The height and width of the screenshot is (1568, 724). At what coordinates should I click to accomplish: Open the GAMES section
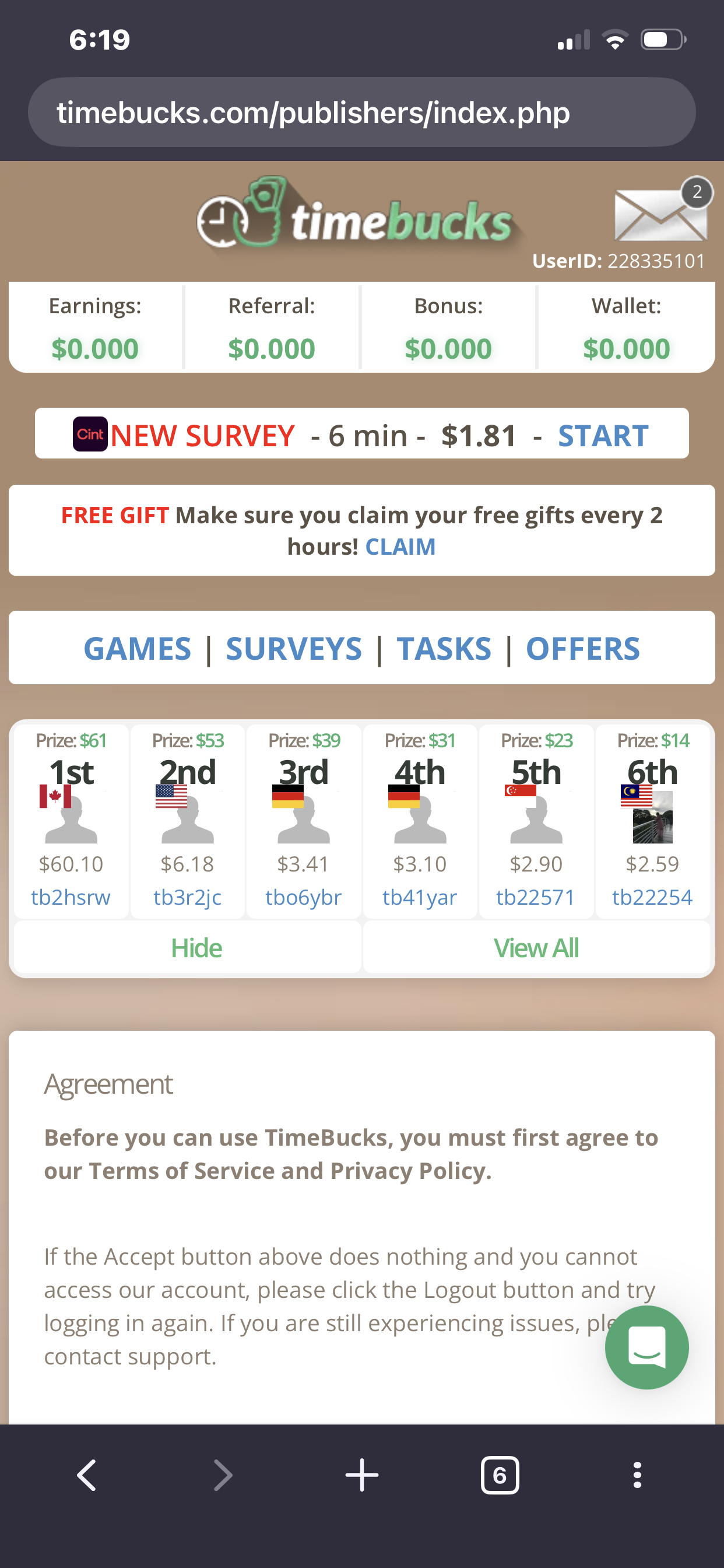138,648
